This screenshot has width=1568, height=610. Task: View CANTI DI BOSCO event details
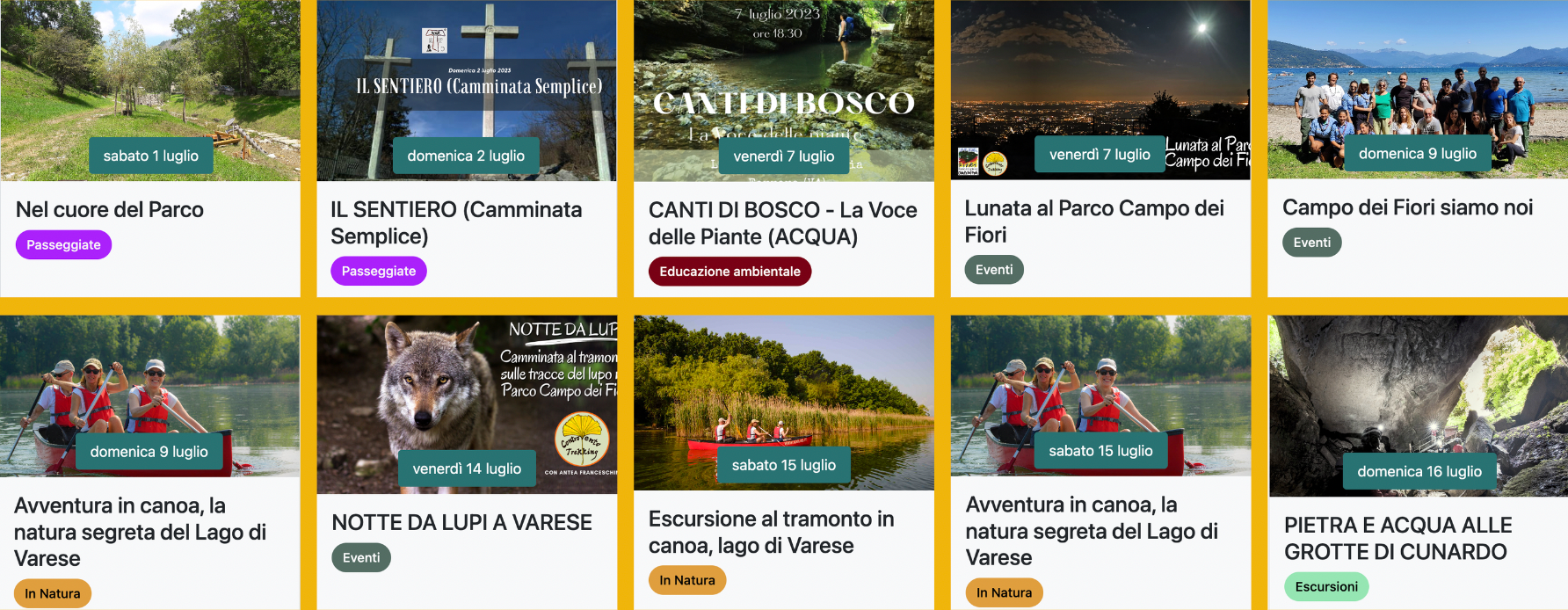tap(782, 223)
